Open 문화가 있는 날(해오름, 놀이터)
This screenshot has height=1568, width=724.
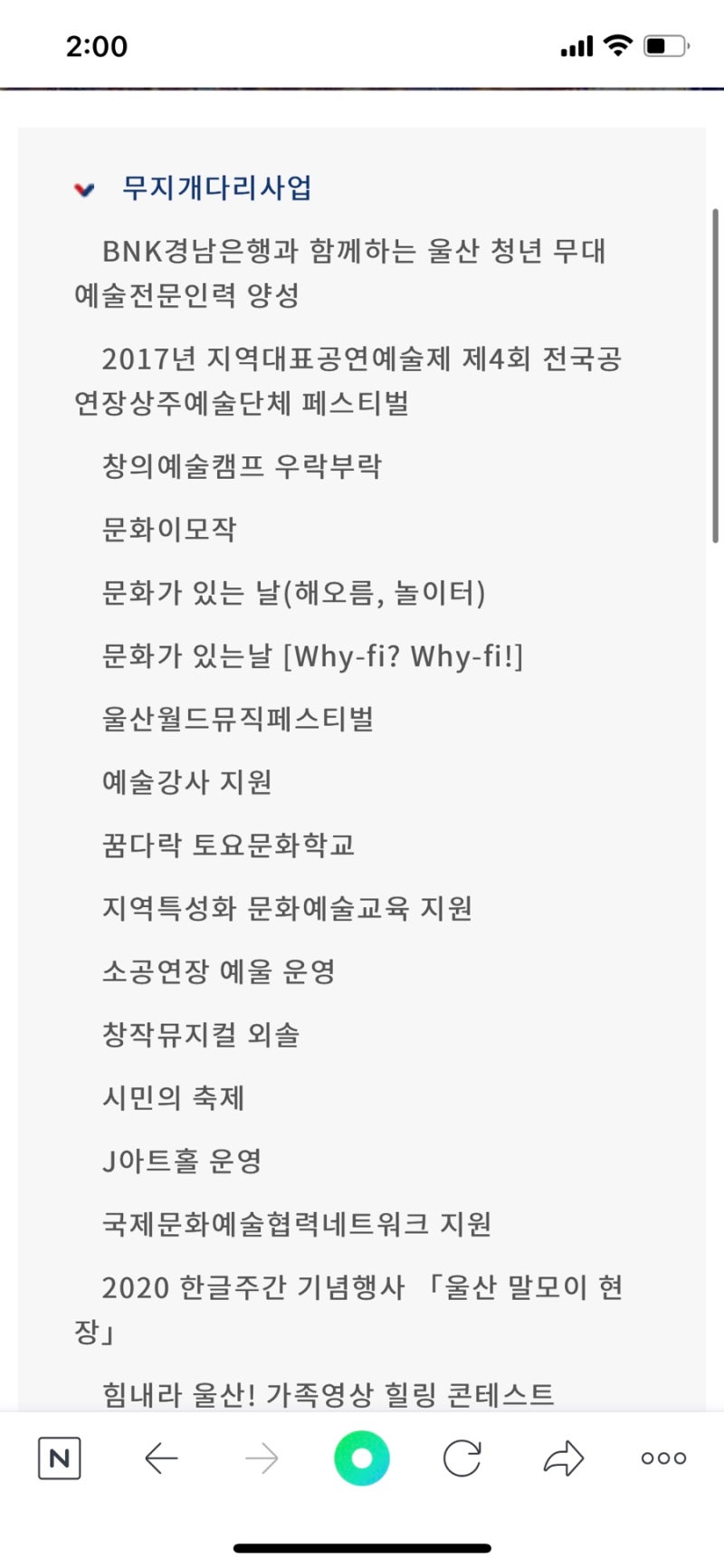coord(293,593)
